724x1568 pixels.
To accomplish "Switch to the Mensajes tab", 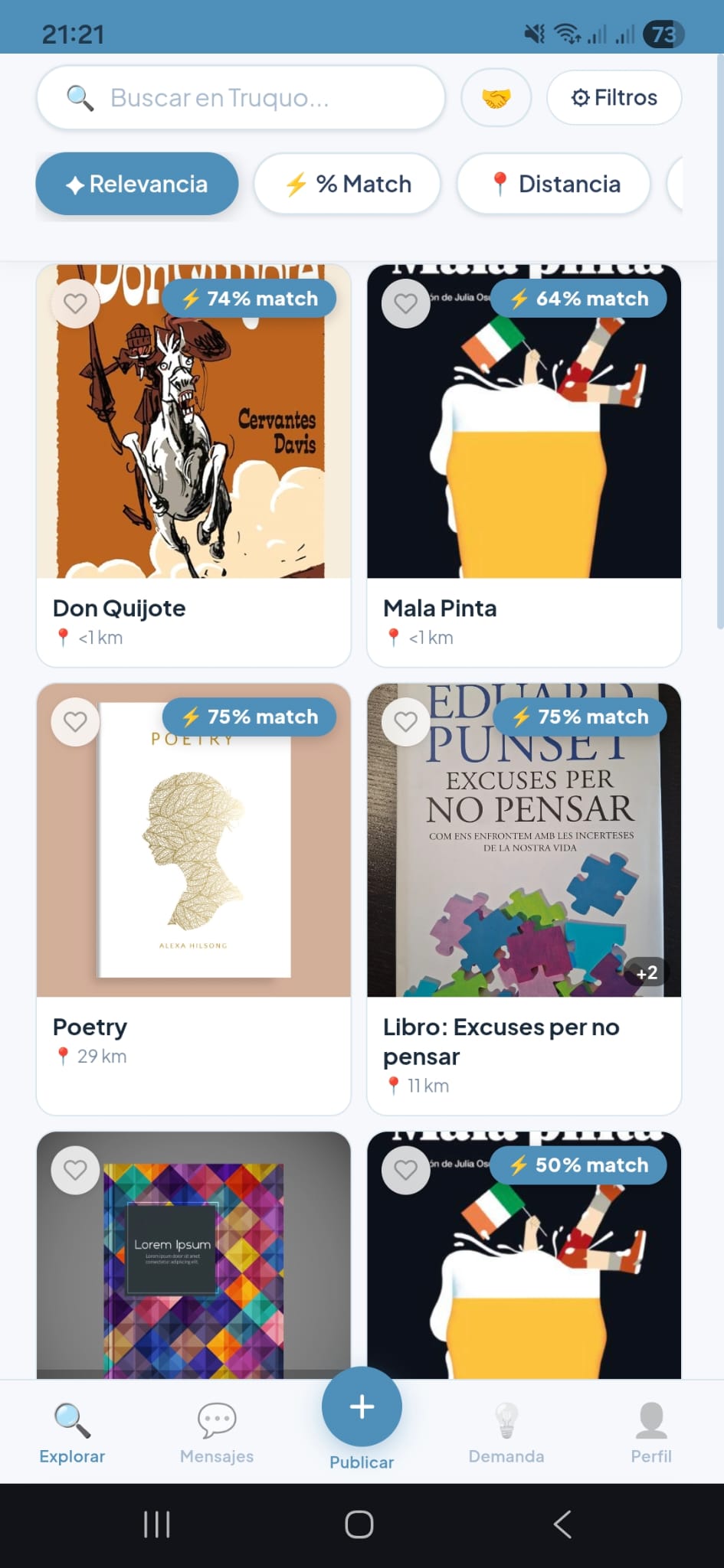I will pos(217,1433).
